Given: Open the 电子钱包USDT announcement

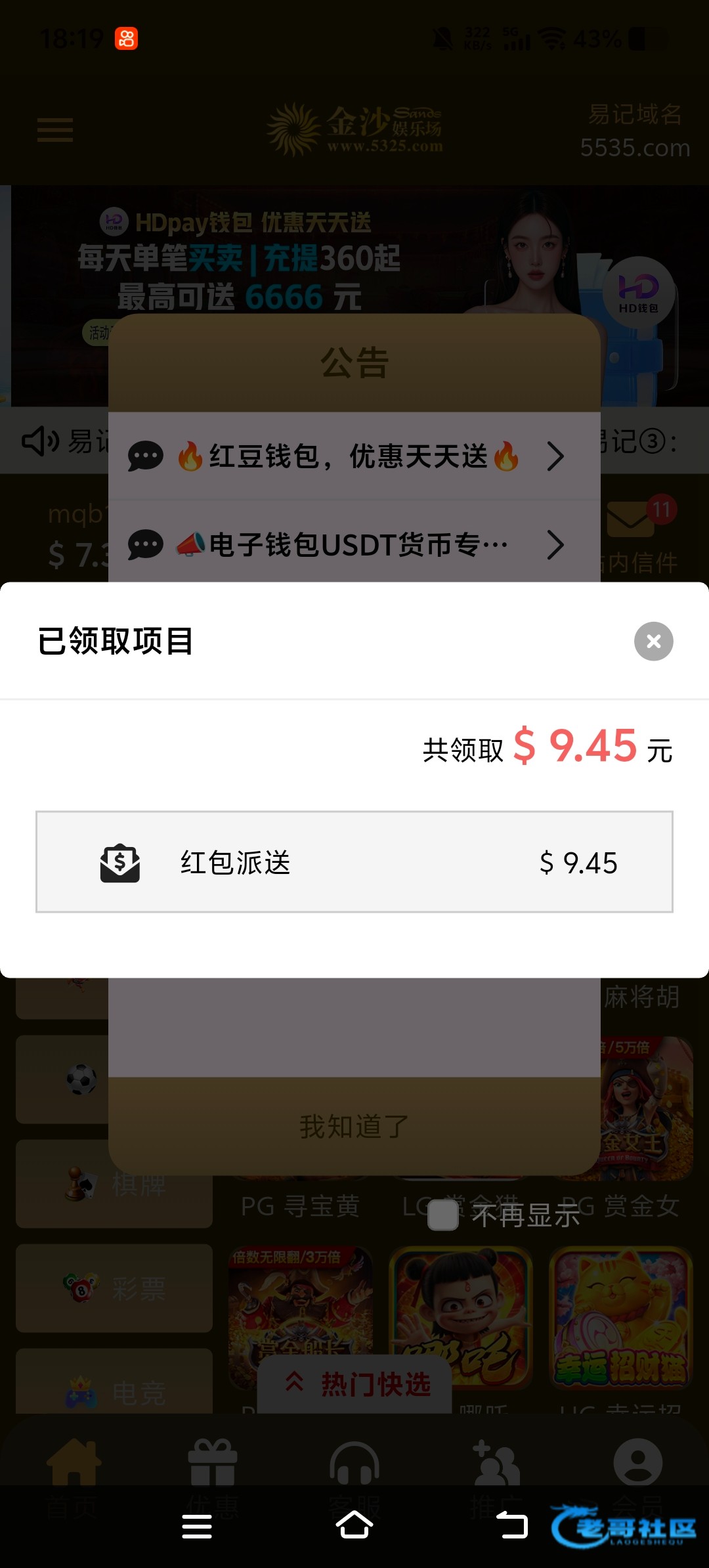Looking at the screenshot, I should coord(354,544).
